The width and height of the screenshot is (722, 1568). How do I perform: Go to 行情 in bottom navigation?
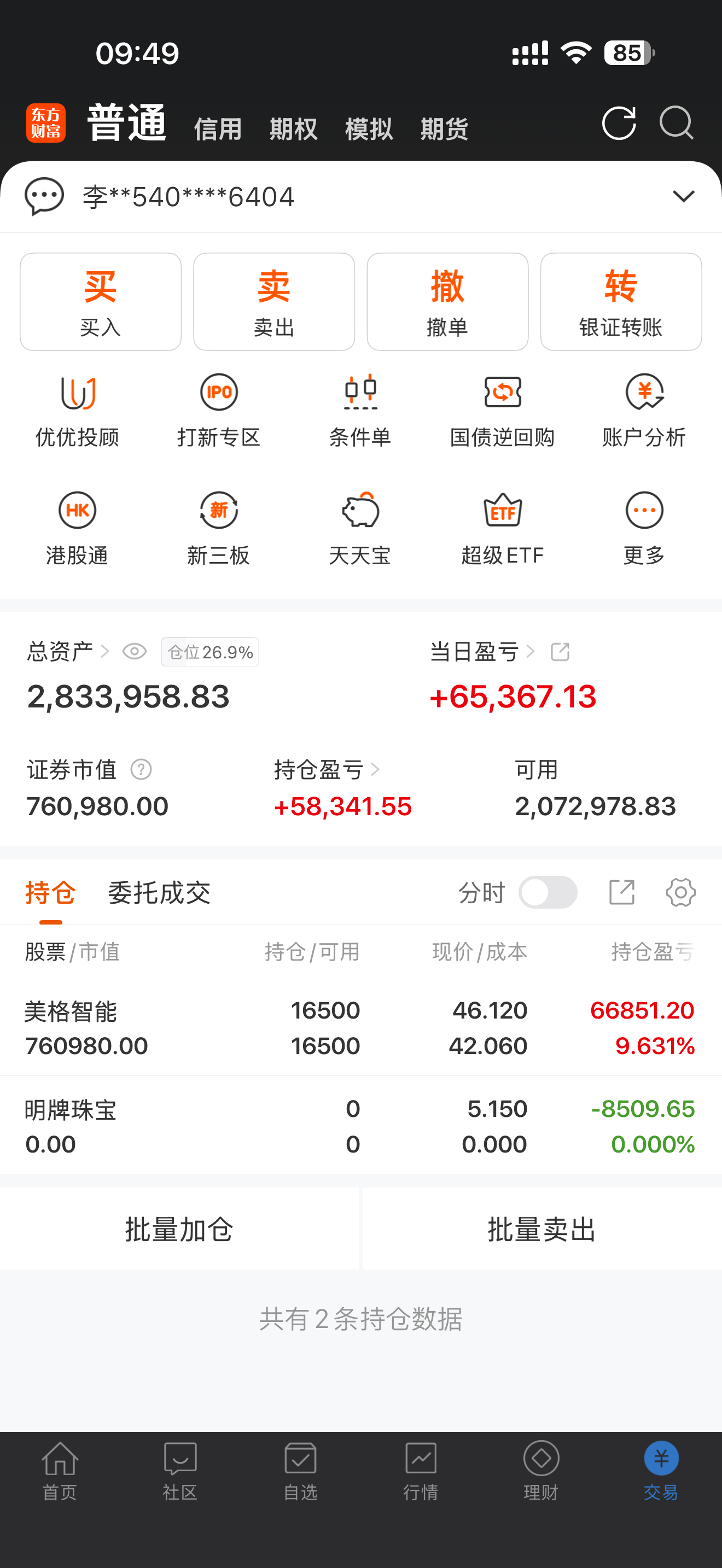click(x=421, y=1471)
